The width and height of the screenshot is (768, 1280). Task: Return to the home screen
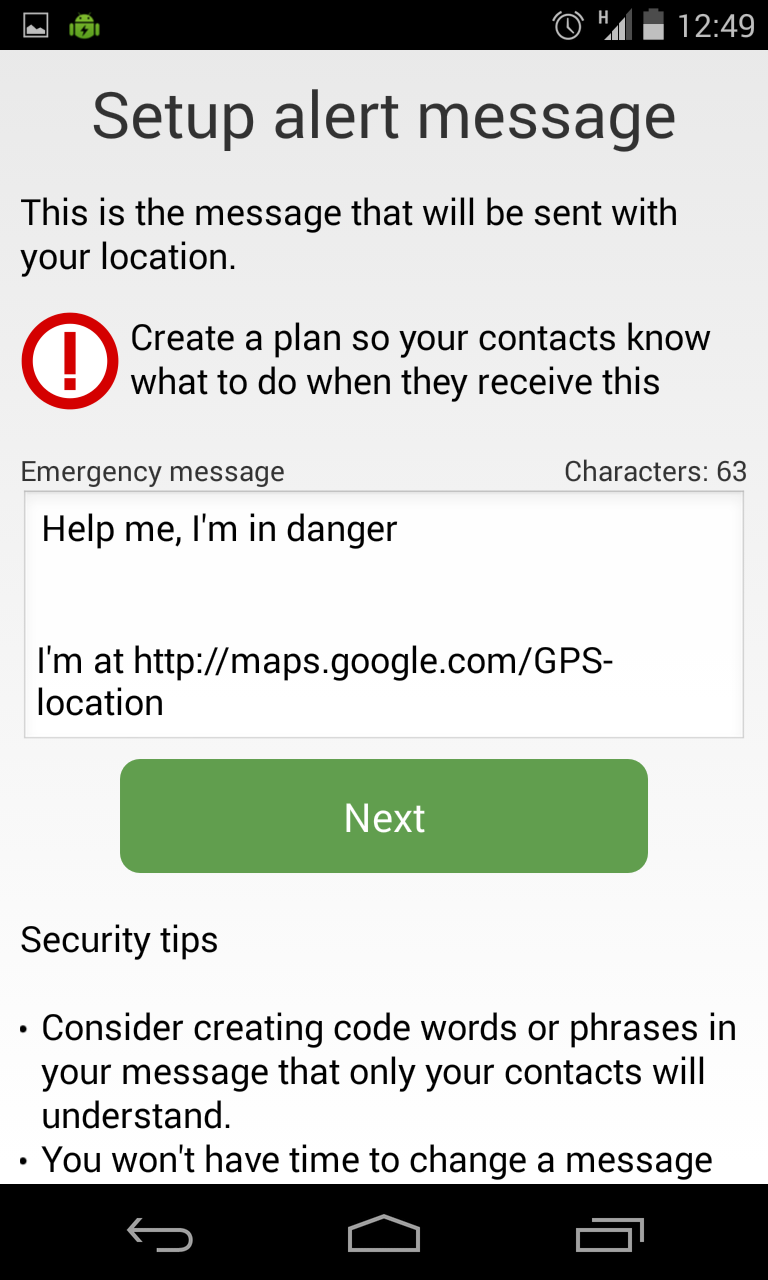pyautogui.click(x=384, y=1235)
